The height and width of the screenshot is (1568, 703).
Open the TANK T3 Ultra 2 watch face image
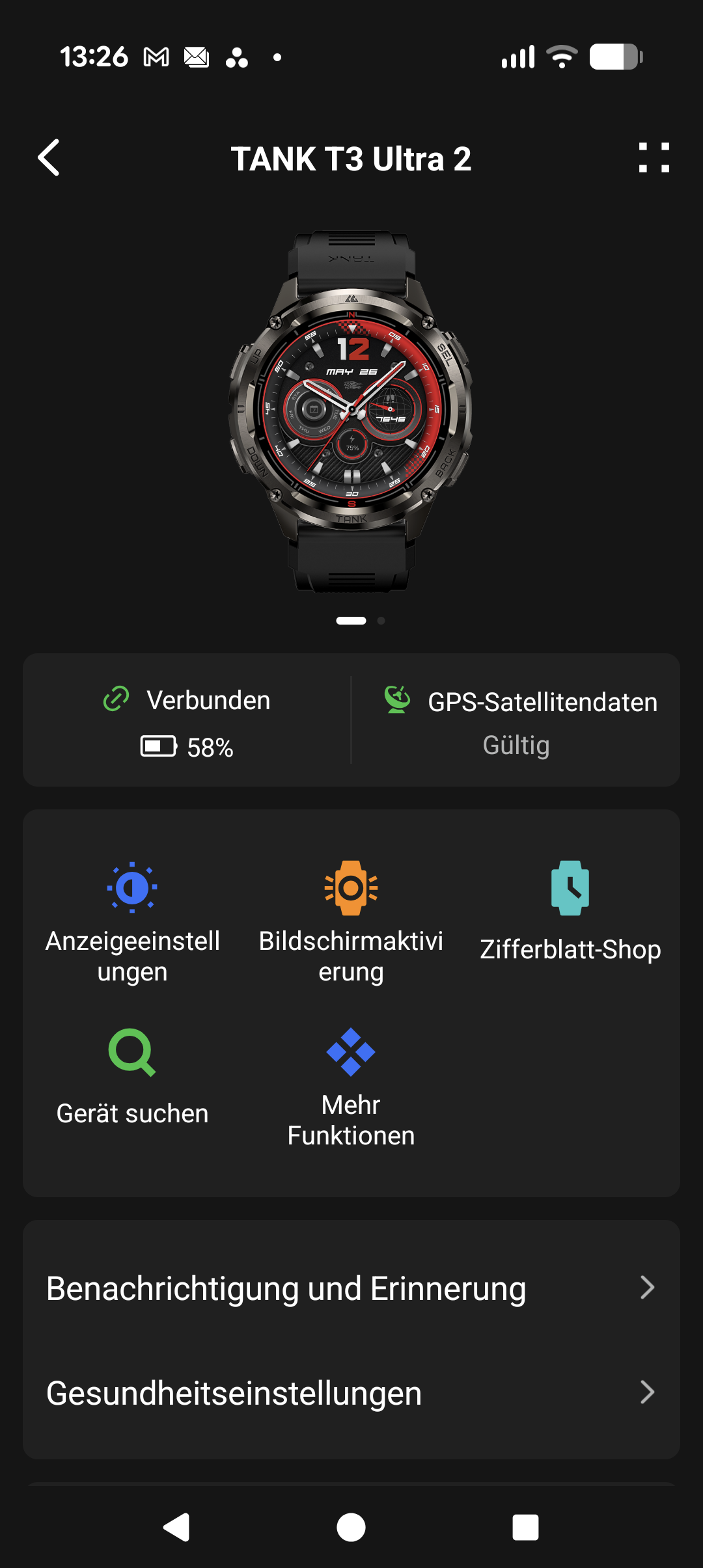point(351,411)
